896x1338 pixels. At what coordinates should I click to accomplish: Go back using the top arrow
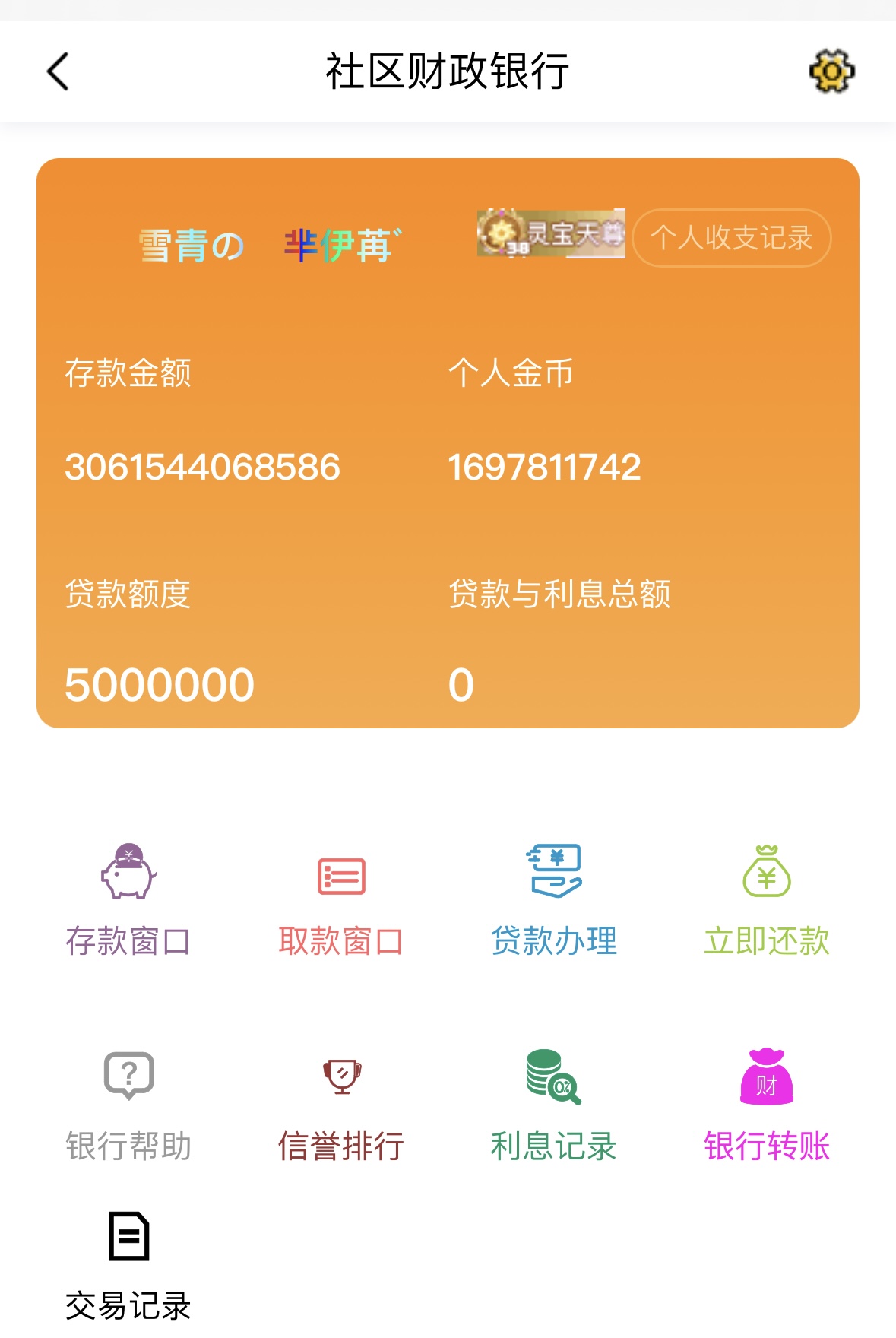(x=58, y=71)
